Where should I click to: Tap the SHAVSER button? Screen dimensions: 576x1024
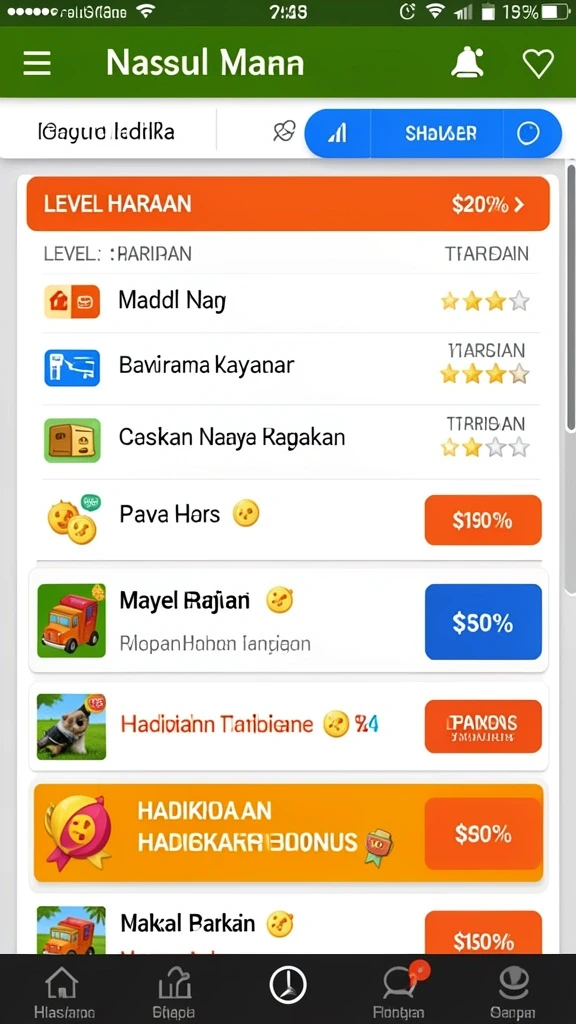click(441, 134)
